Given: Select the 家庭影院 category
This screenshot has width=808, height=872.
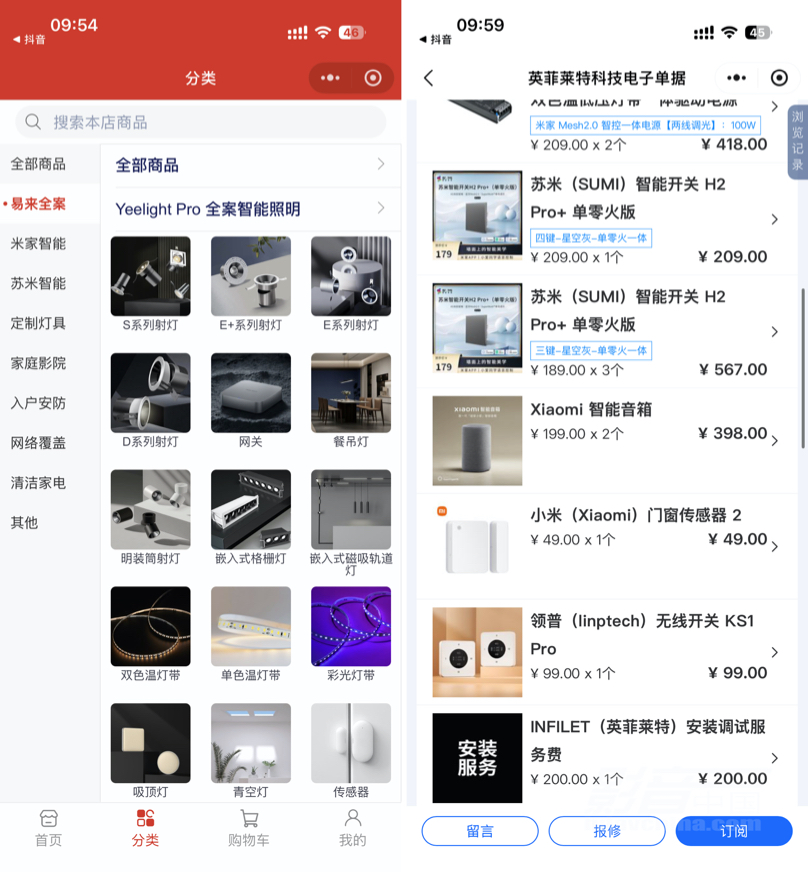Looking at the screenshot, I should coord(38,363).
